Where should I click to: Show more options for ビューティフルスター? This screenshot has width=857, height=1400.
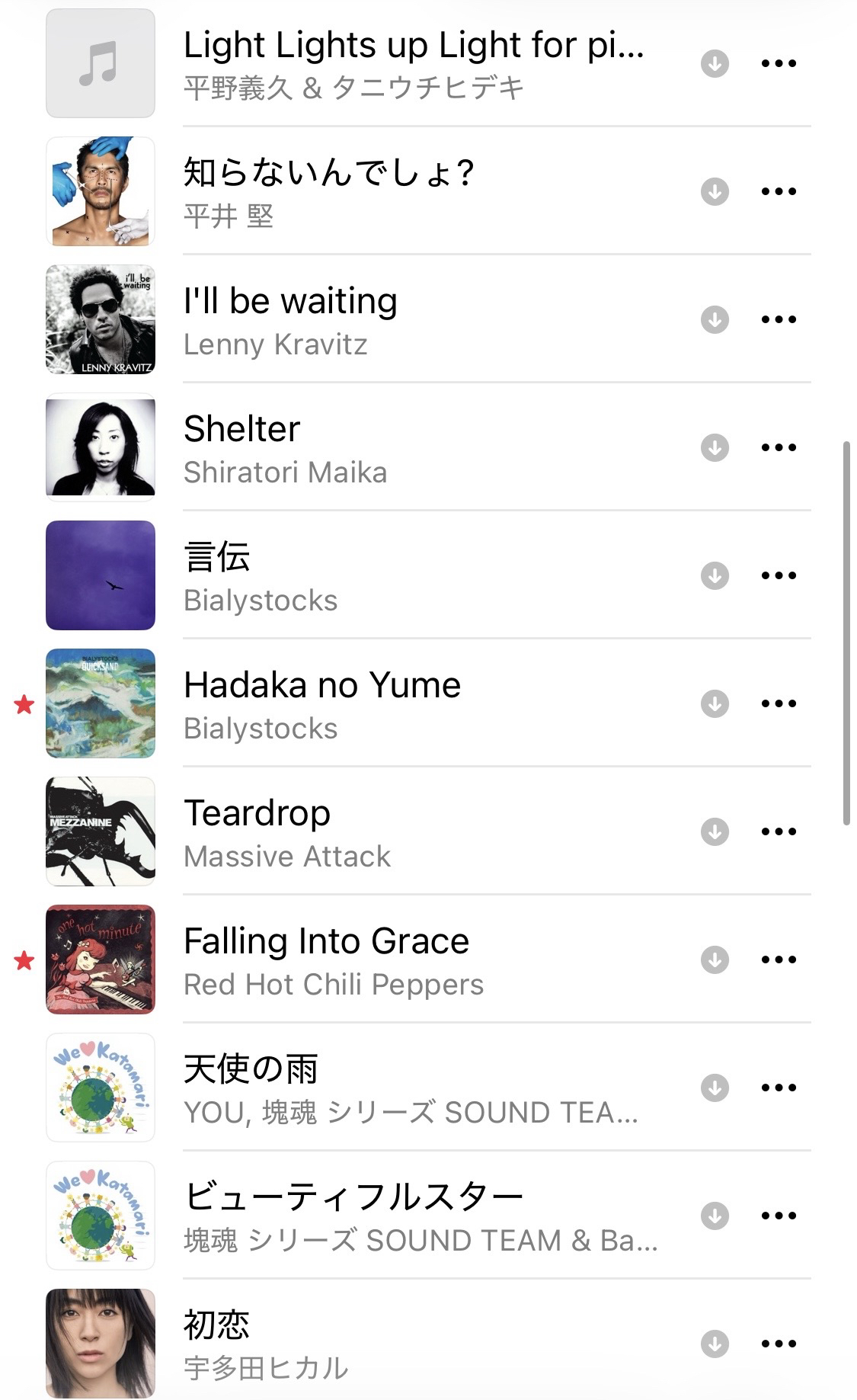[779, 1216]
